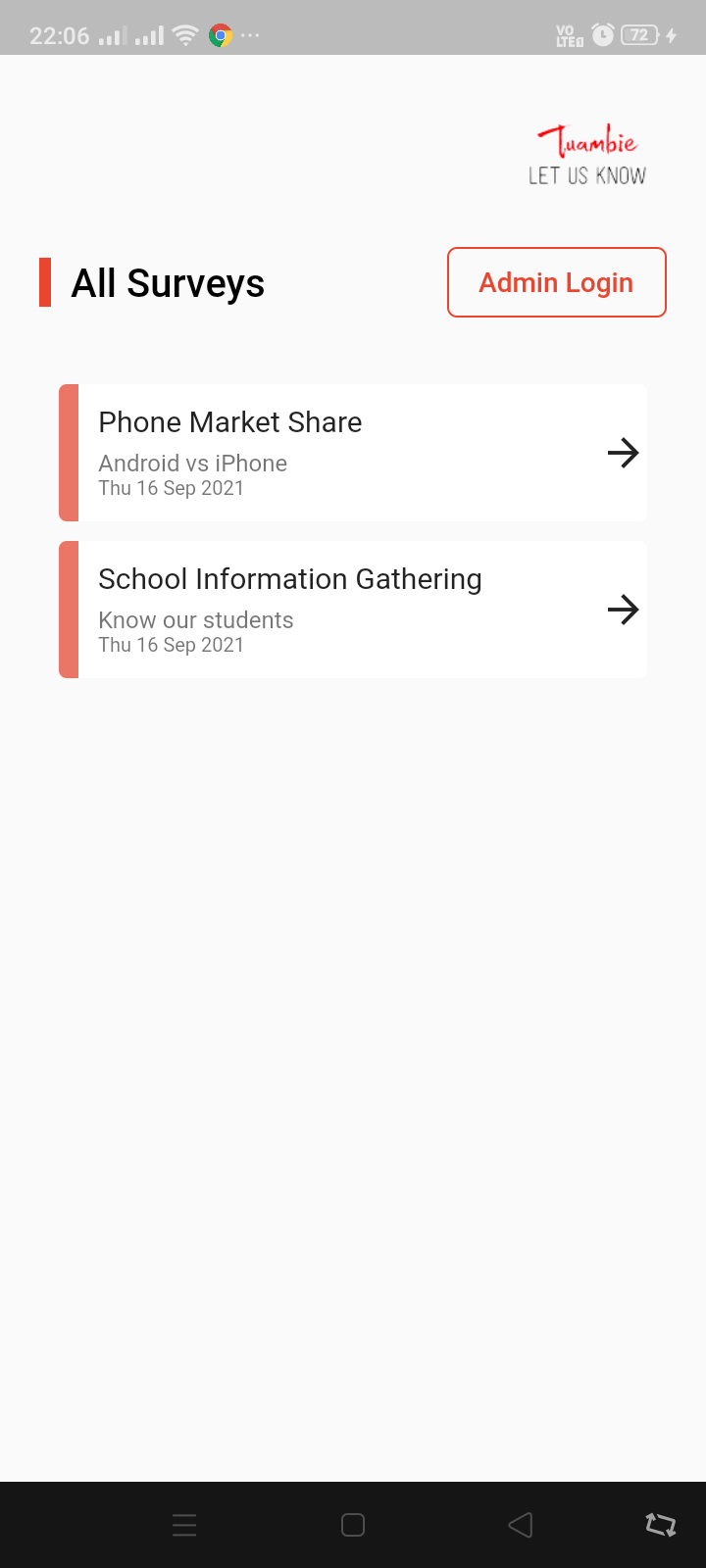Tap the red accent bar beside All Surveys
Image resolution: width=706 pixels, height=1568 pixels.
coord(44,282)
